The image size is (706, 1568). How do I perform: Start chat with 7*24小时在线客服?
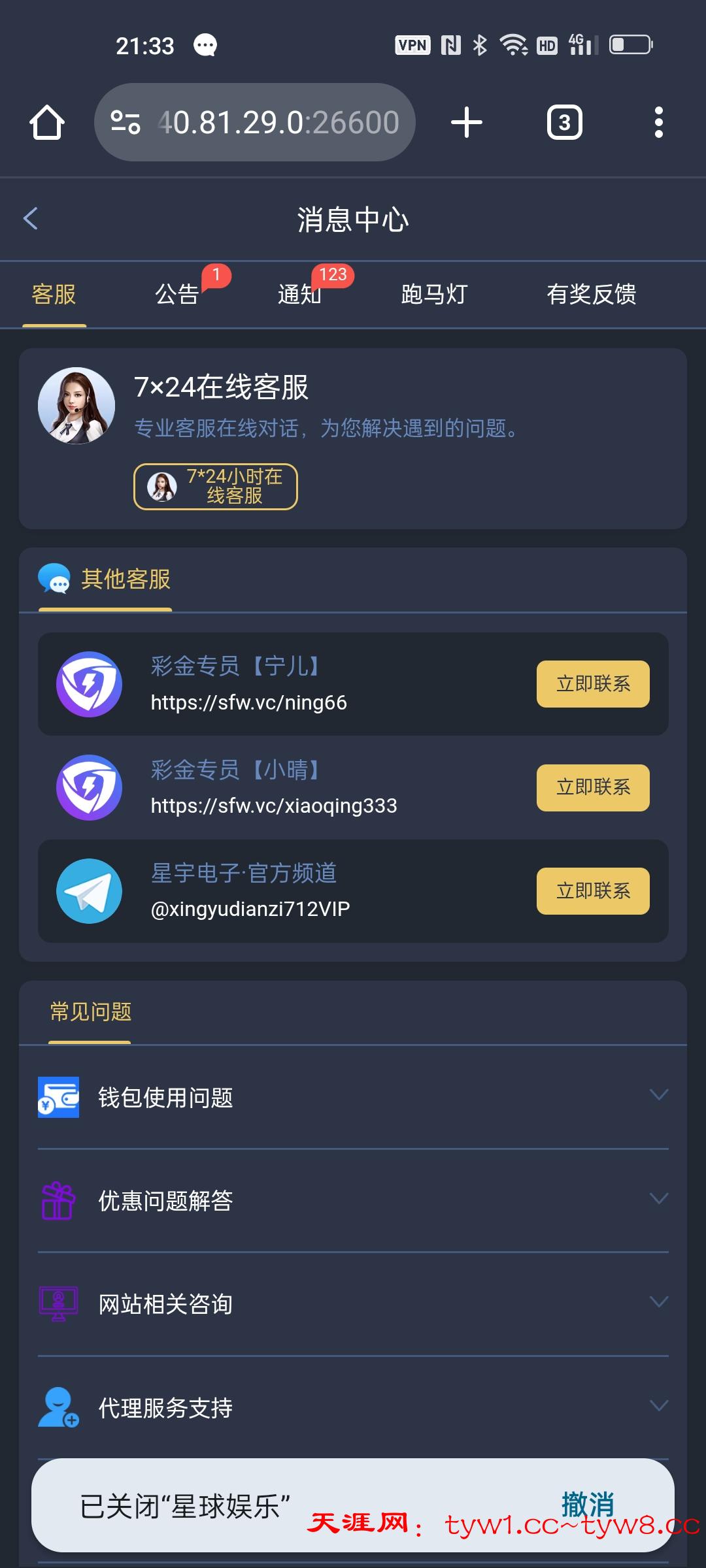pos(216,486)
